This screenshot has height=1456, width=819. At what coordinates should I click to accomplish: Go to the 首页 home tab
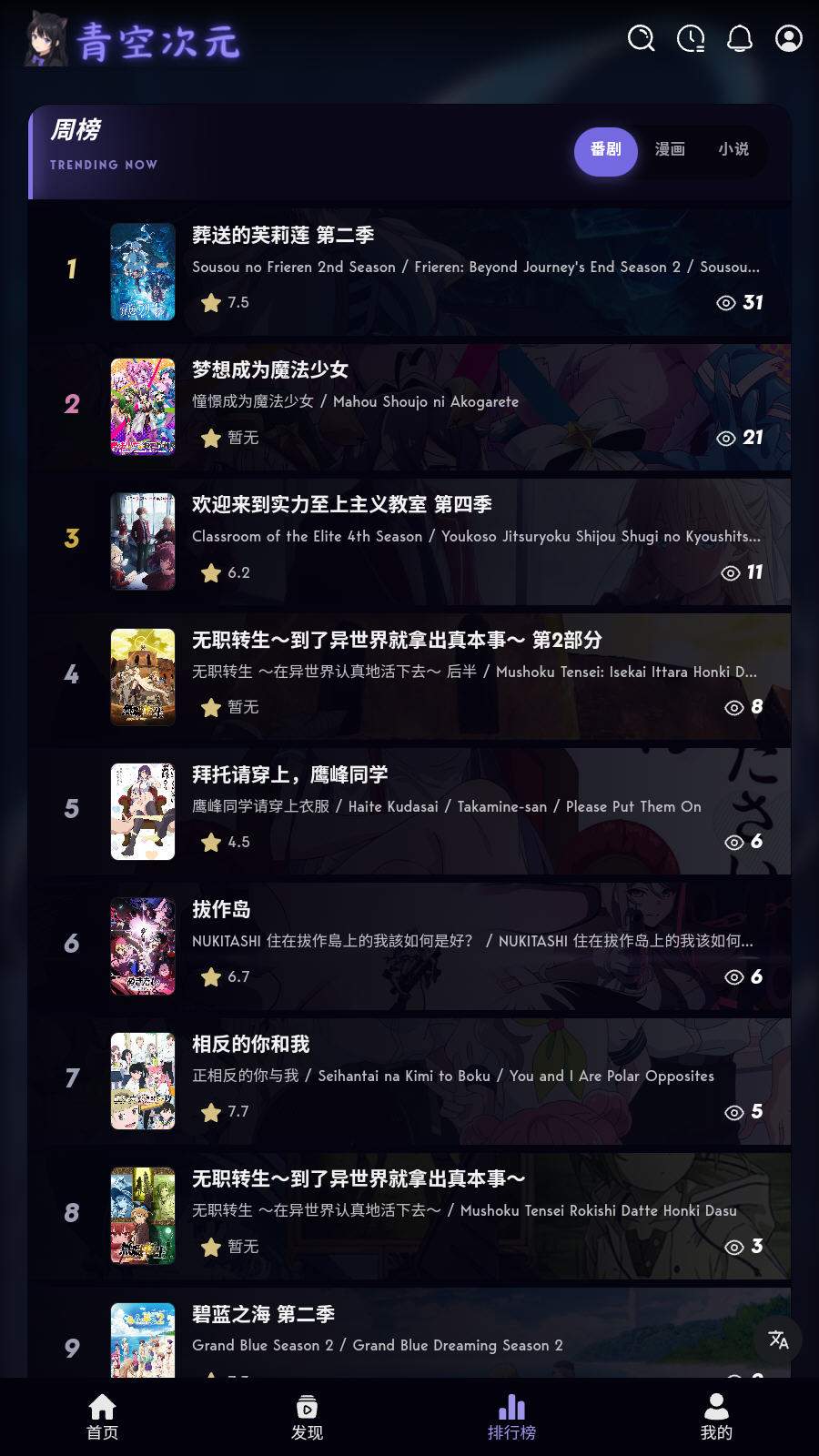click(x=102, y=1417)
